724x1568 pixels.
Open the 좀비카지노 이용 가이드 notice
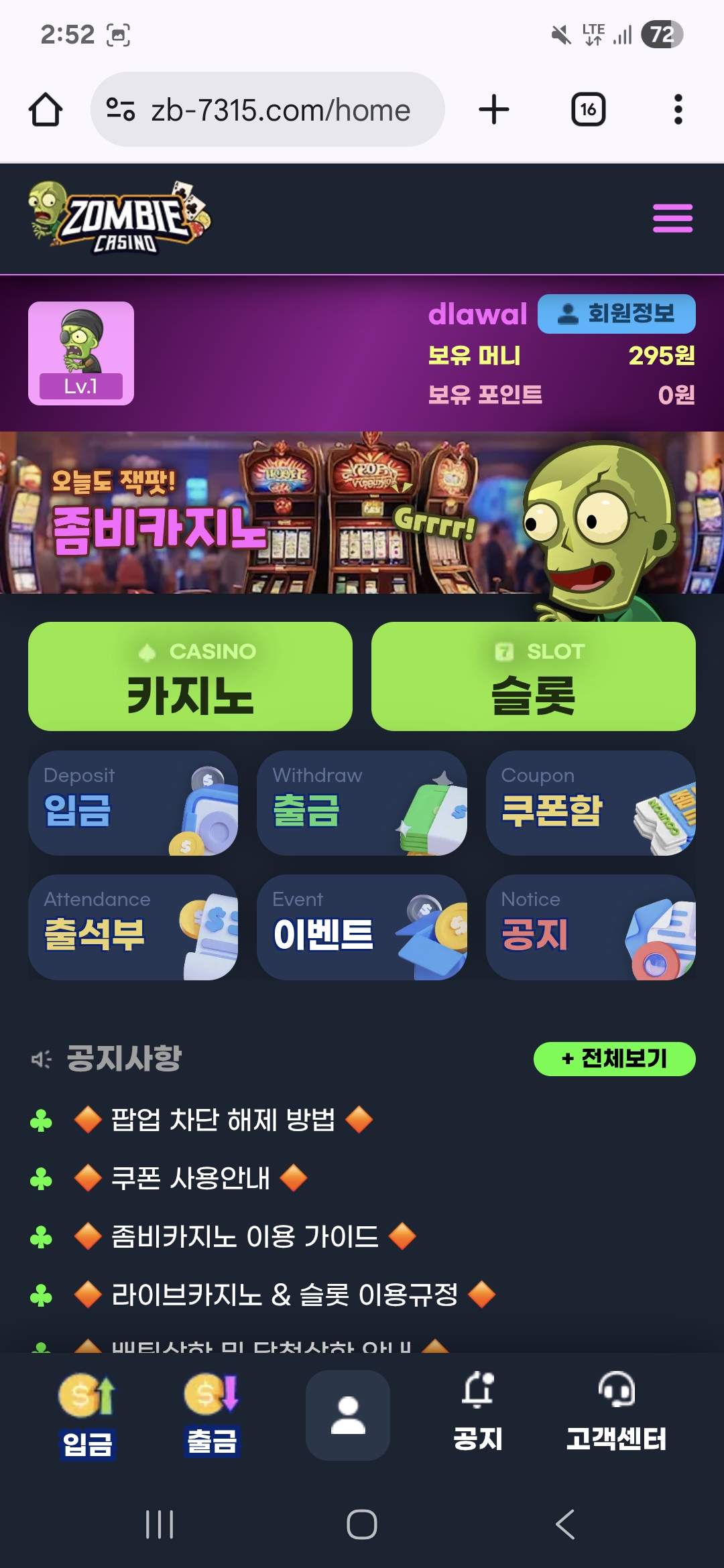click(245, 1236)
